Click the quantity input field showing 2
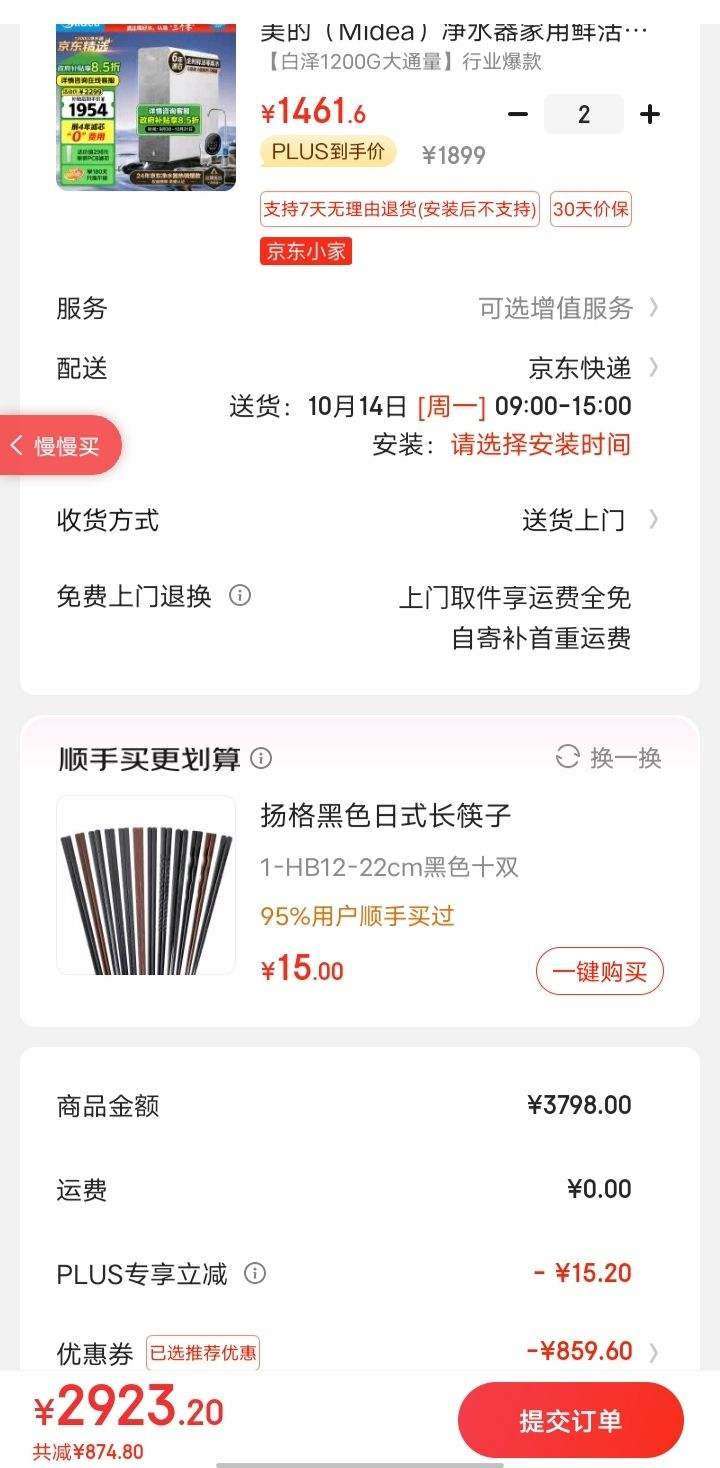The image size is (720, 1468). pyautogui.click(x=584, y=114)
